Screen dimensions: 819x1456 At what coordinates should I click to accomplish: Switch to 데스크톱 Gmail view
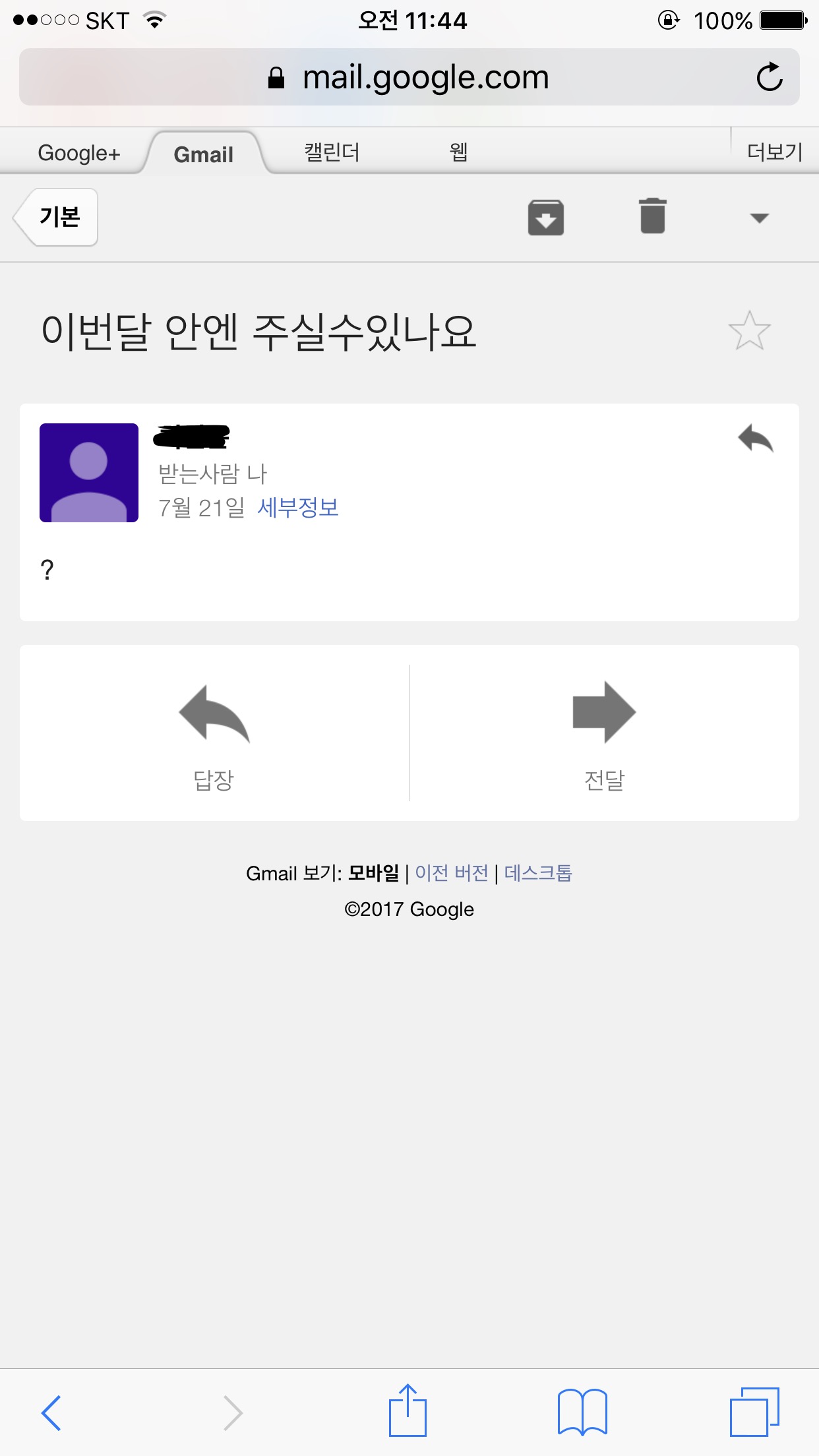pos(538,873)
